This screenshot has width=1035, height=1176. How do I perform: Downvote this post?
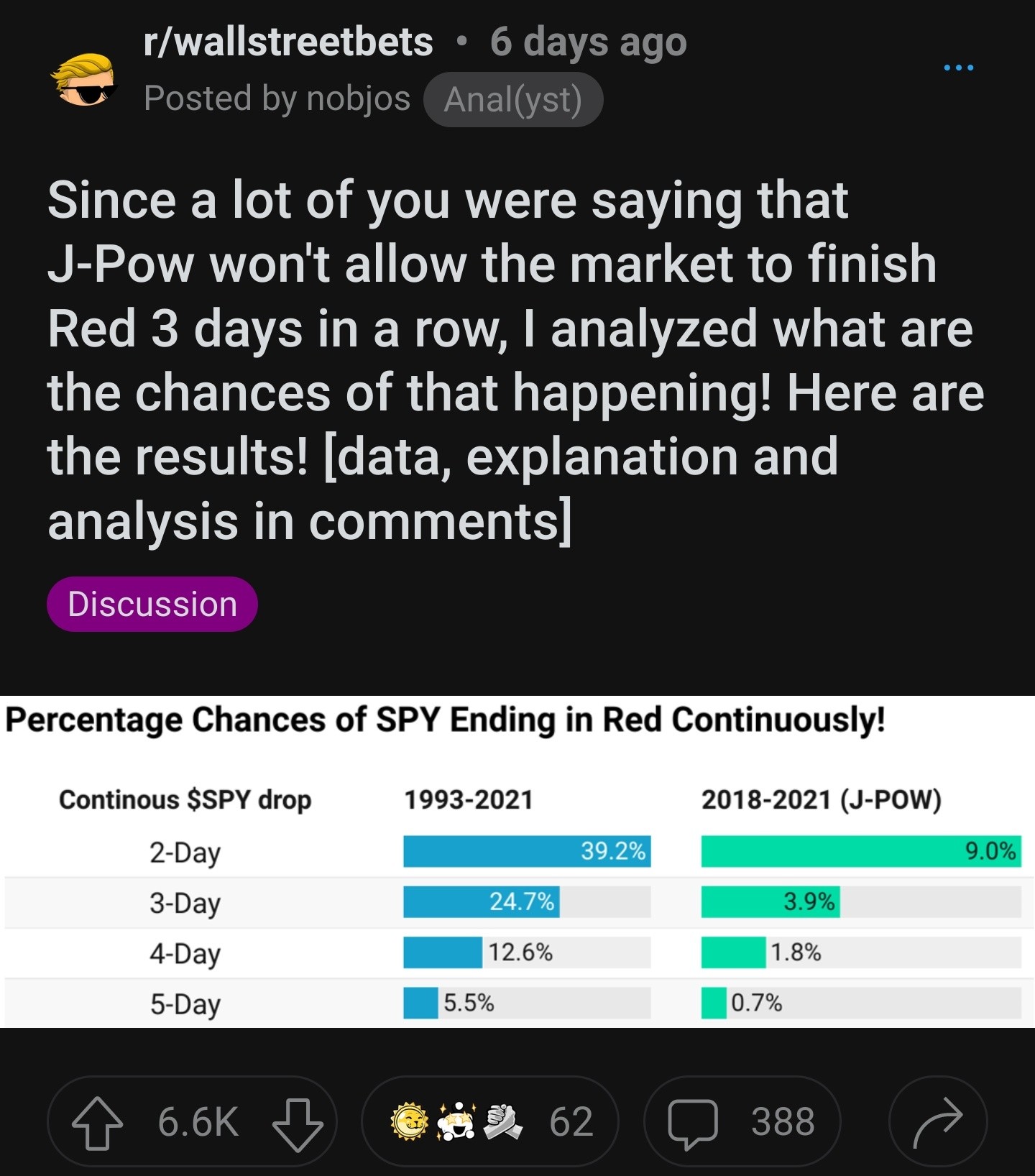298,1122
